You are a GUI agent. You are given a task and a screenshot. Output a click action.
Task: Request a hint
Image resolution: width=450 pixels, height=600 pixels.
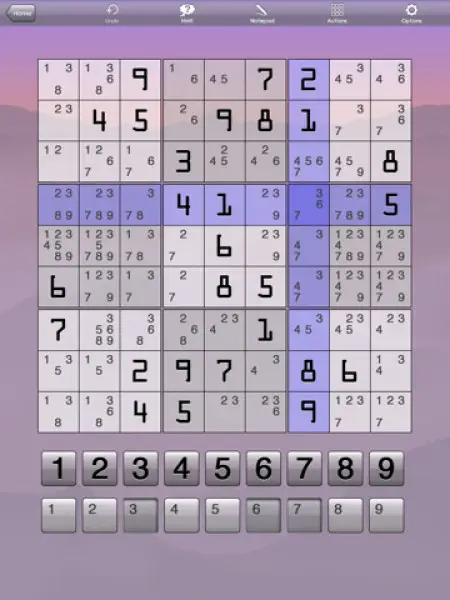click(x=187, y=14)
